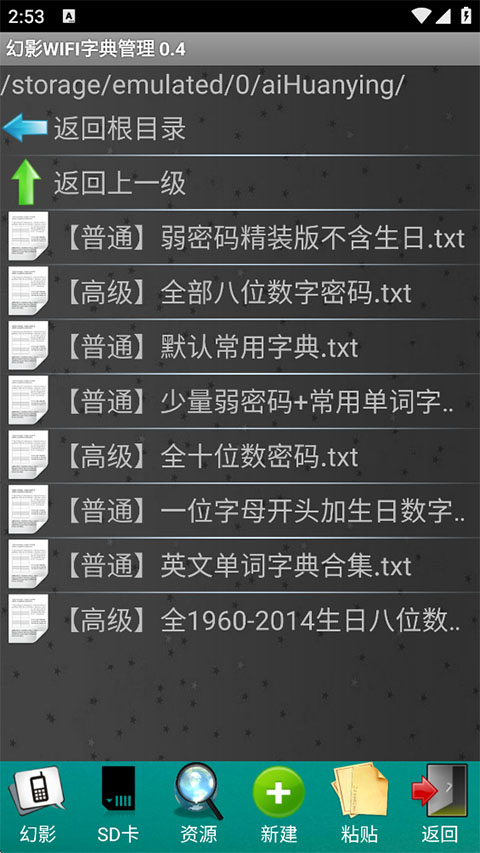
Task: Open 少量弱密码+常用单词字 file
Action: pyautogui.click(x=240, y=401)
